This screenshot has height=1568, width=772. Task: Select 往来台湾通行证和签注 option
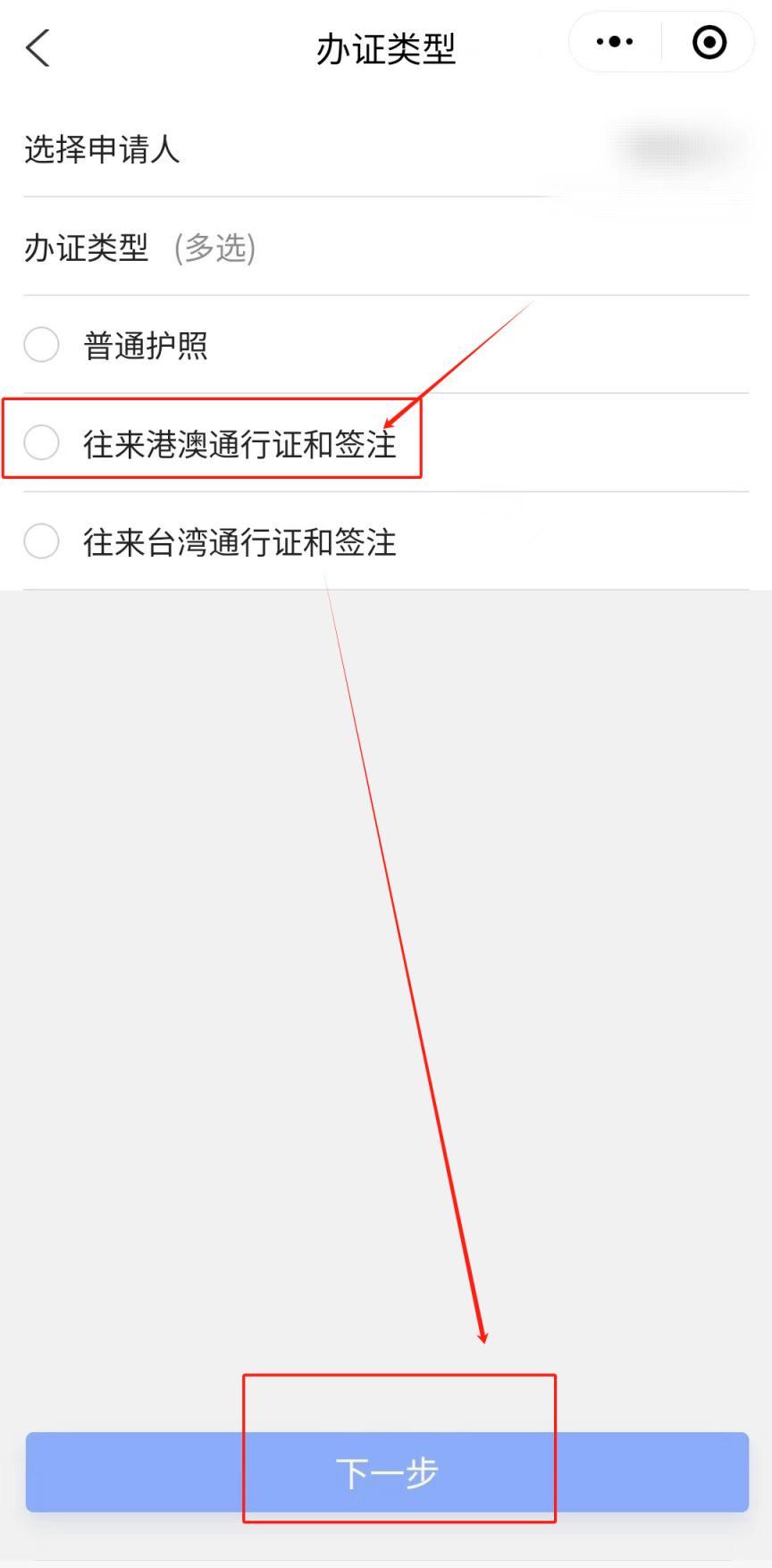(x=42, y=541)
